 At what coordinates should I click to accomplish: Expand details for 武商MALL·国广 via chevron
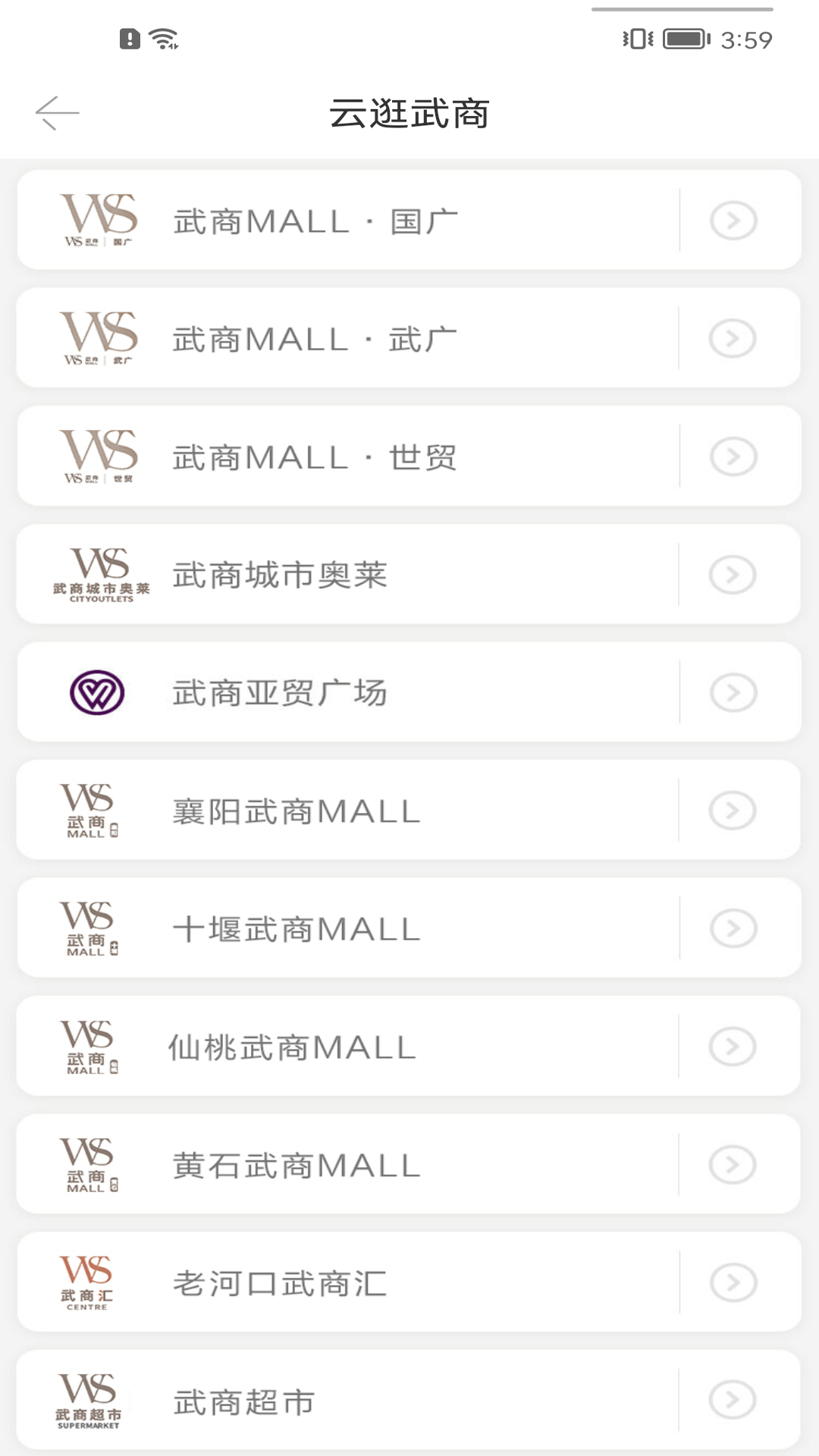click(733, 220)
